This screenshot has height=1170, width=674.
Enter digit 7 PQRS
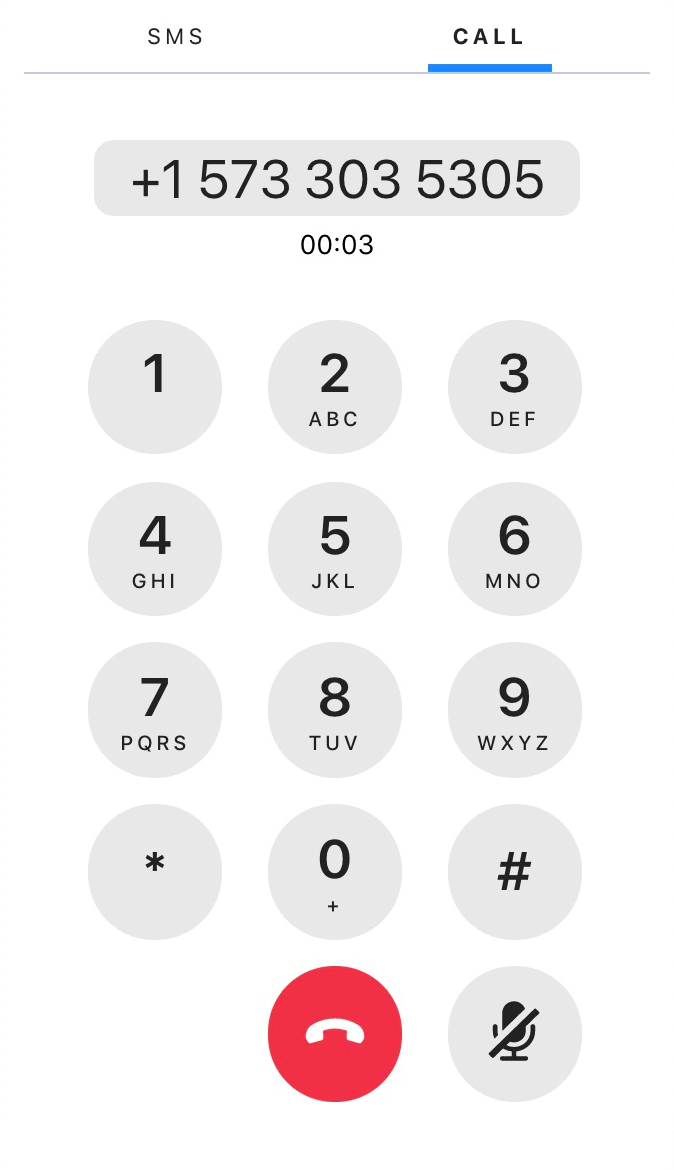[155, 710]
